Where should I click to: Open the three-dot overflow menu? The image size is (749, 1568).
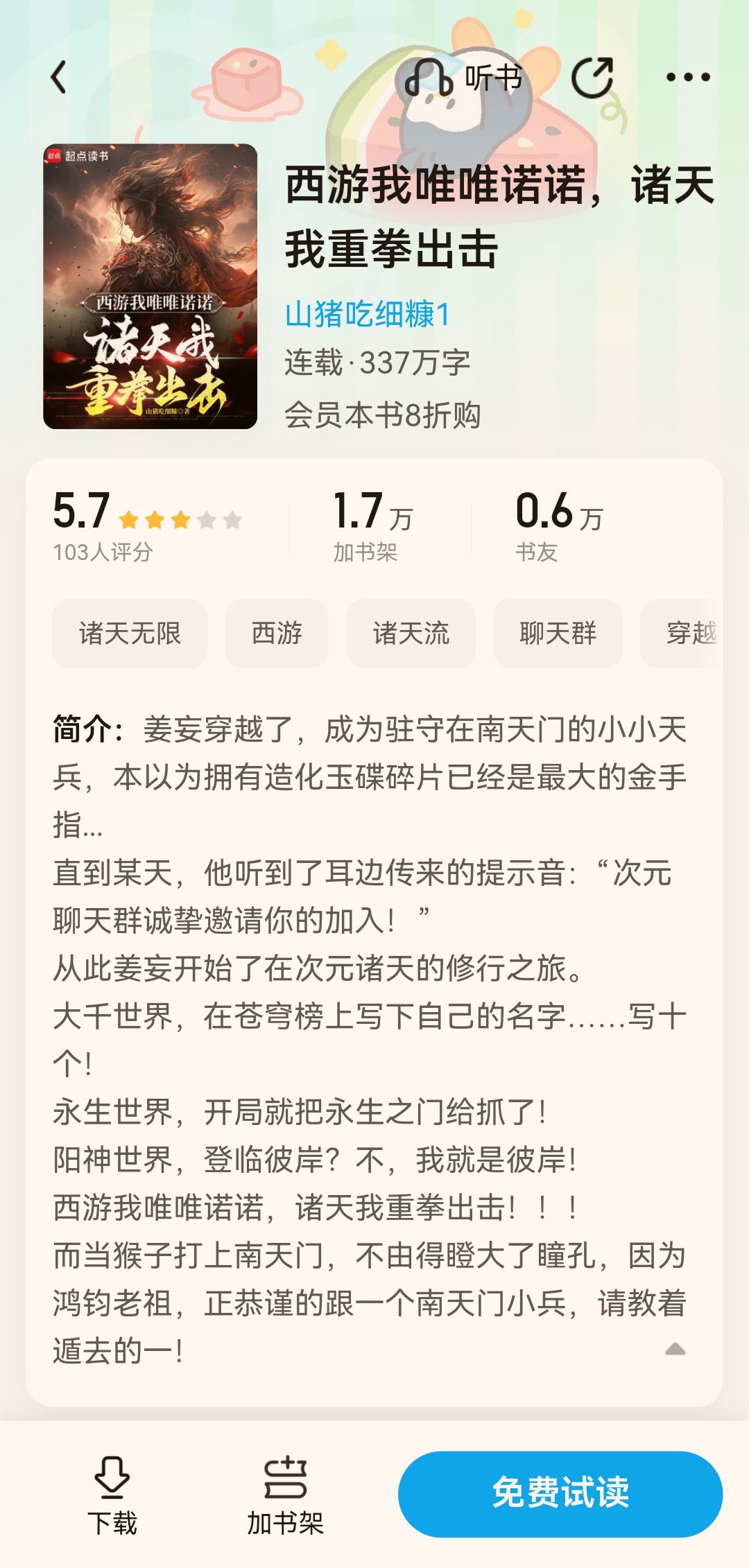[687, 77]
